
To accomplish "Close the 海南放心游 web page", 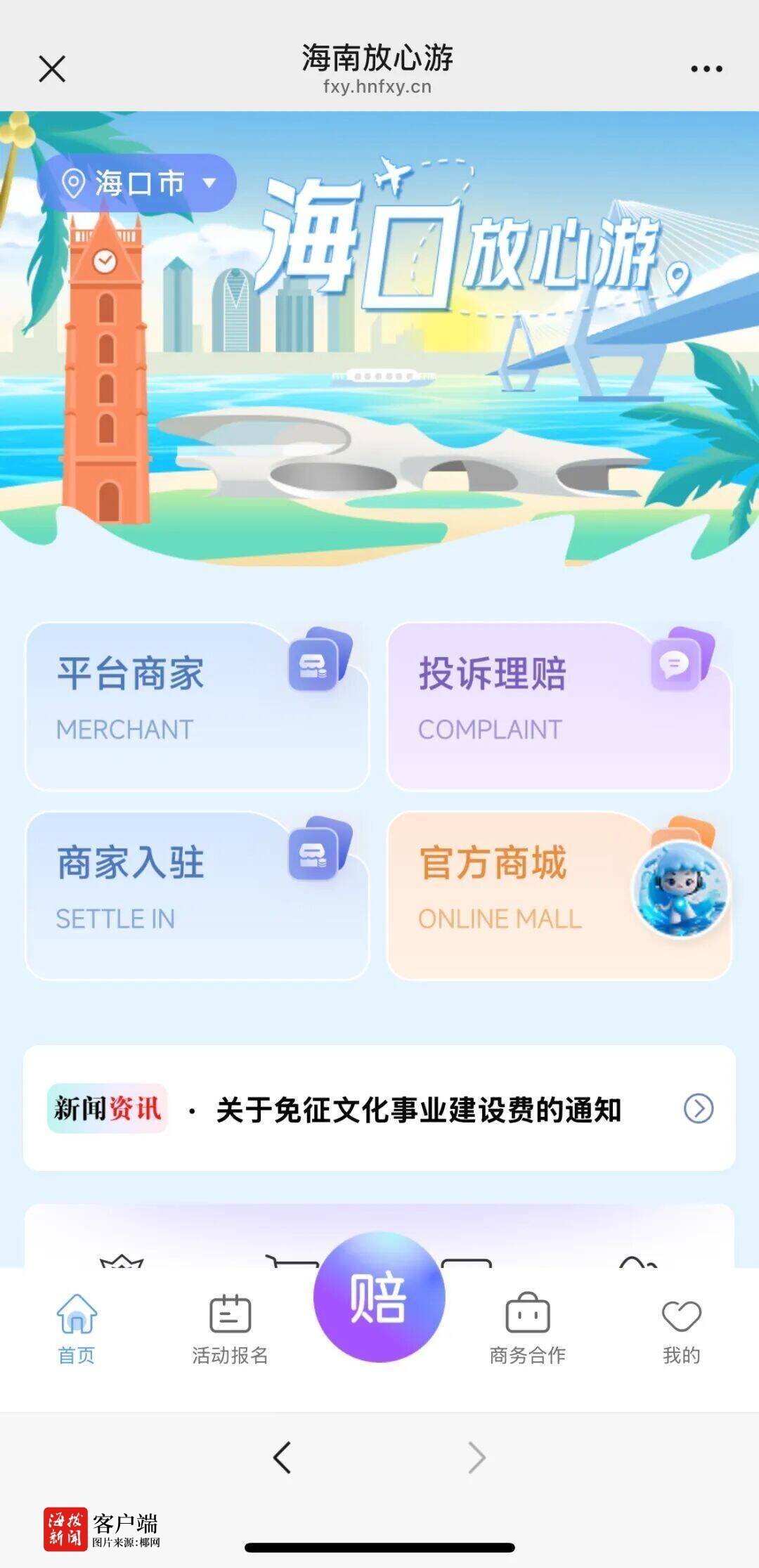I will pyautogui.click(x=52, y=69).
